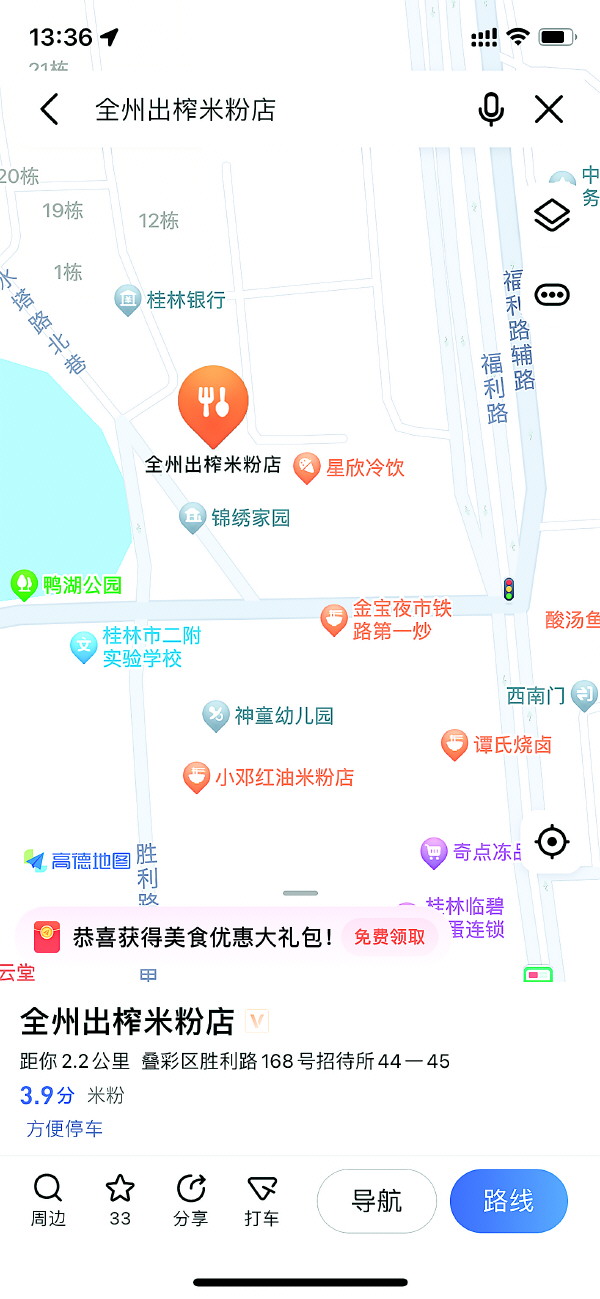Select the 小邓红油米粉店 map marker
This screenshot has height=1299, width=600.
pos(196,777)
